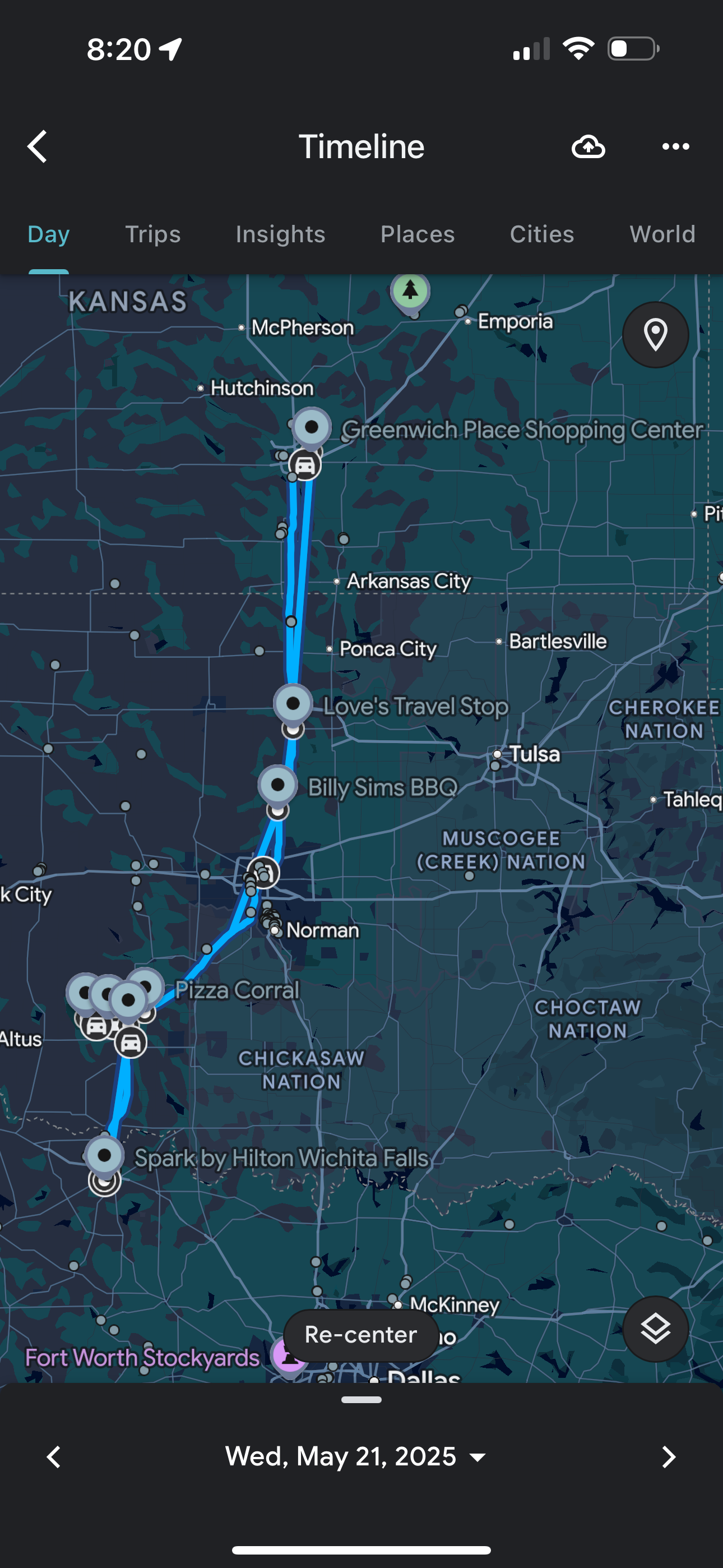
Task: Select the Day tab
Action: [49, 234]
